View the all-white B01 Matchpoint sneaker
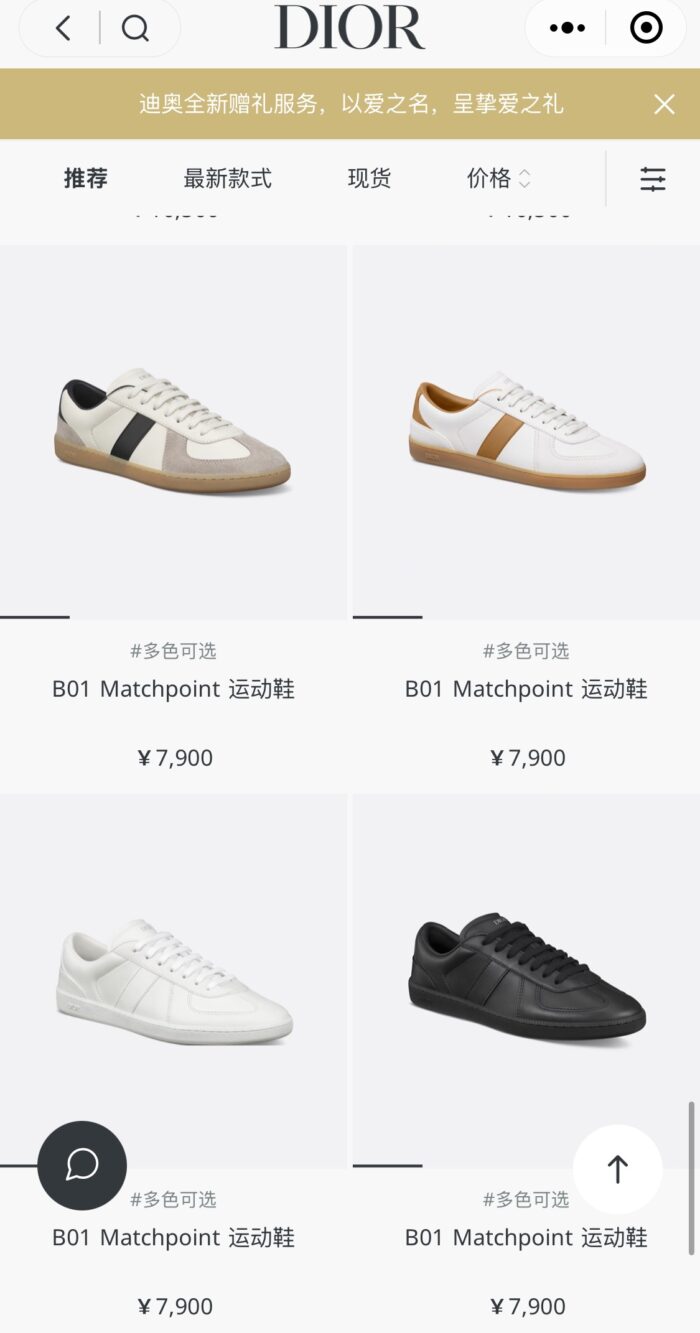The height and width of the screenshot is (1333, 700). coord(173,982)
